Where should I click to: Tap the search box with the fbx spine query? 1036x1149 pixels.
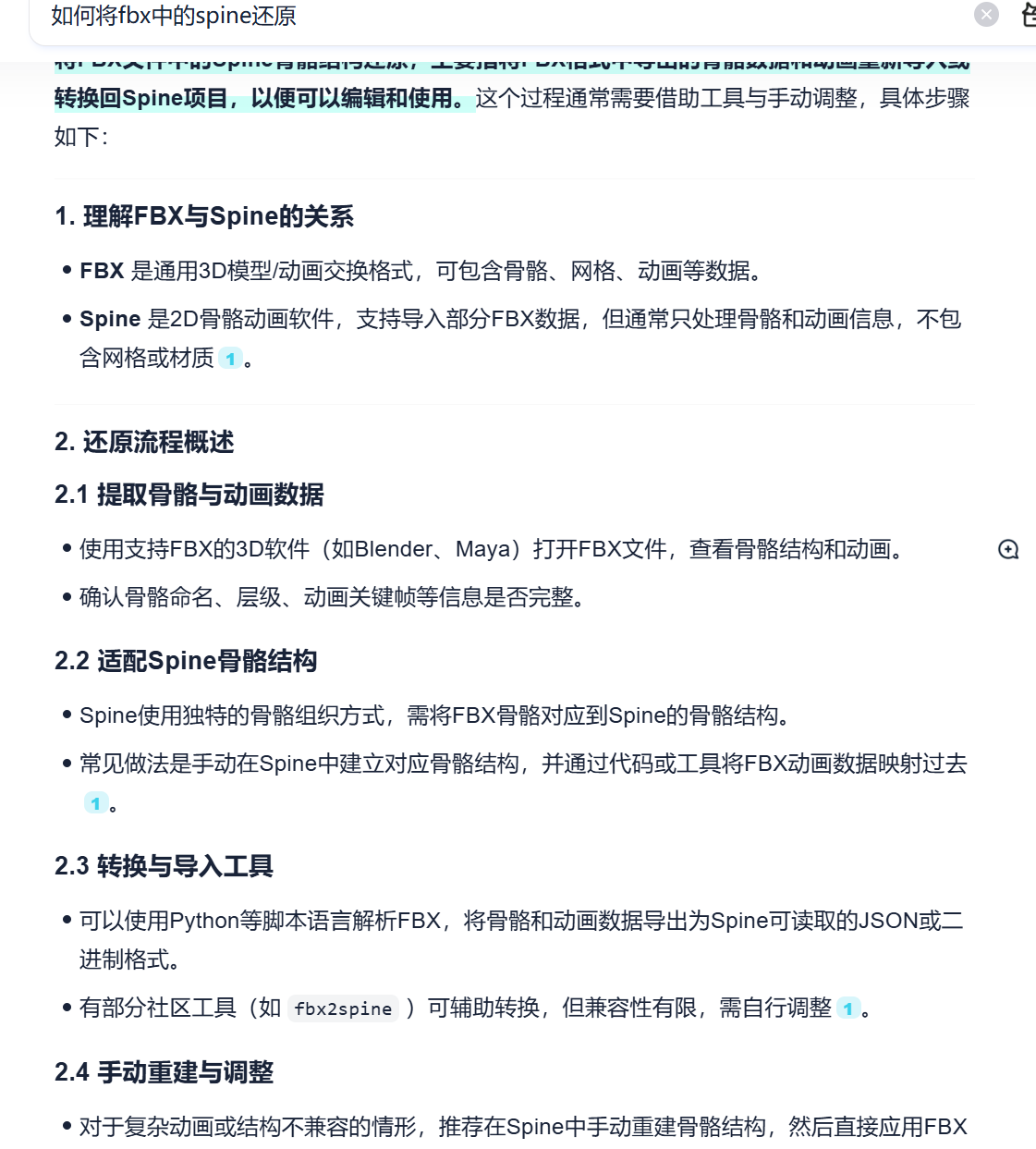click(499, 17)
